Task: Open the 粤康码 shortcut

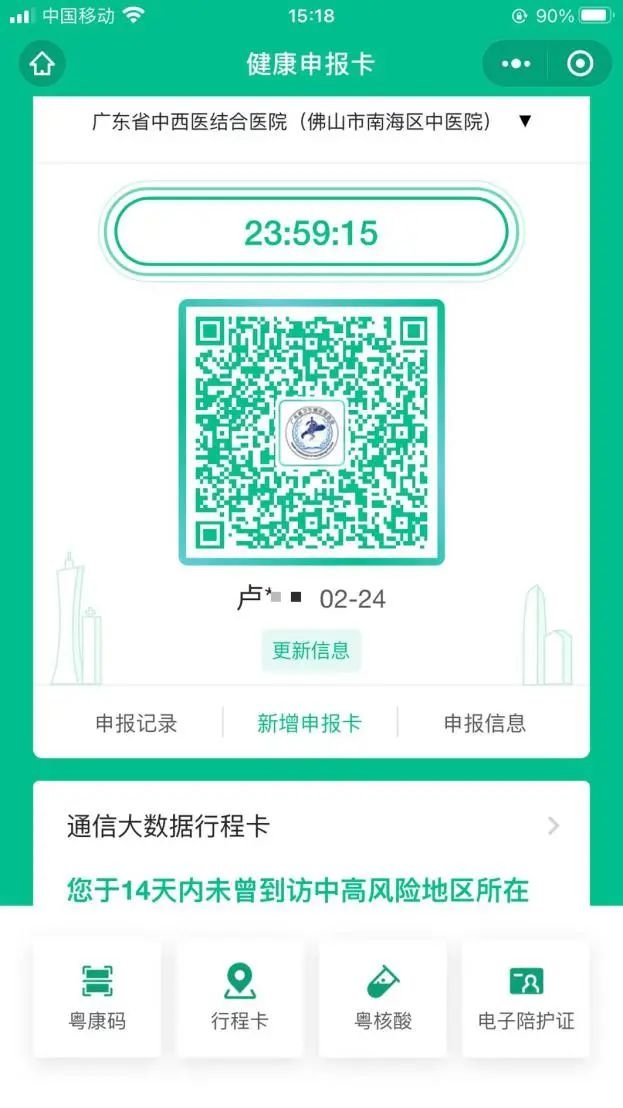Action: coord(97,997)
